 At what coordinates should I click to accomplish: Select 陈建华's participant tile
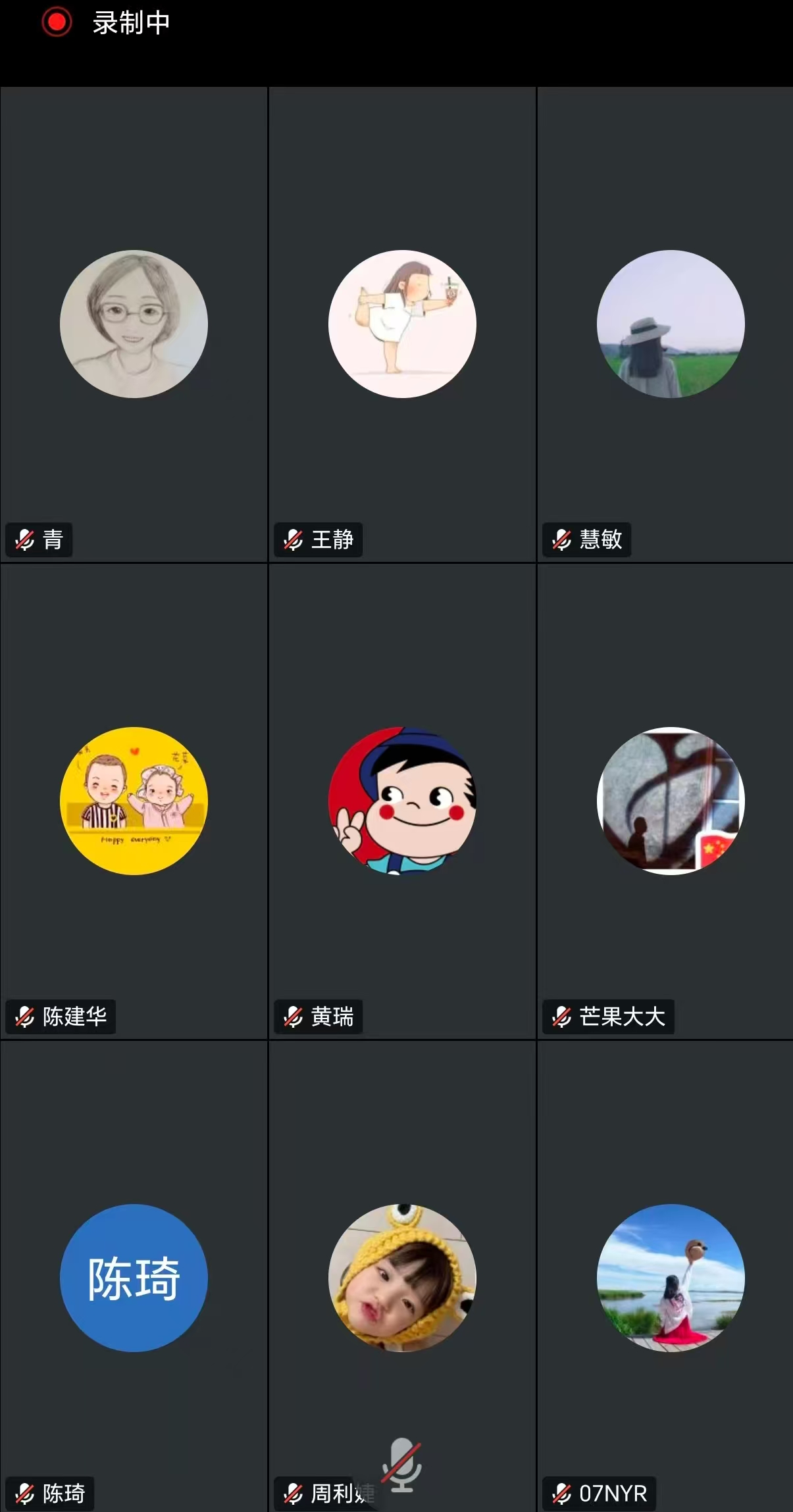click(134, 801)
